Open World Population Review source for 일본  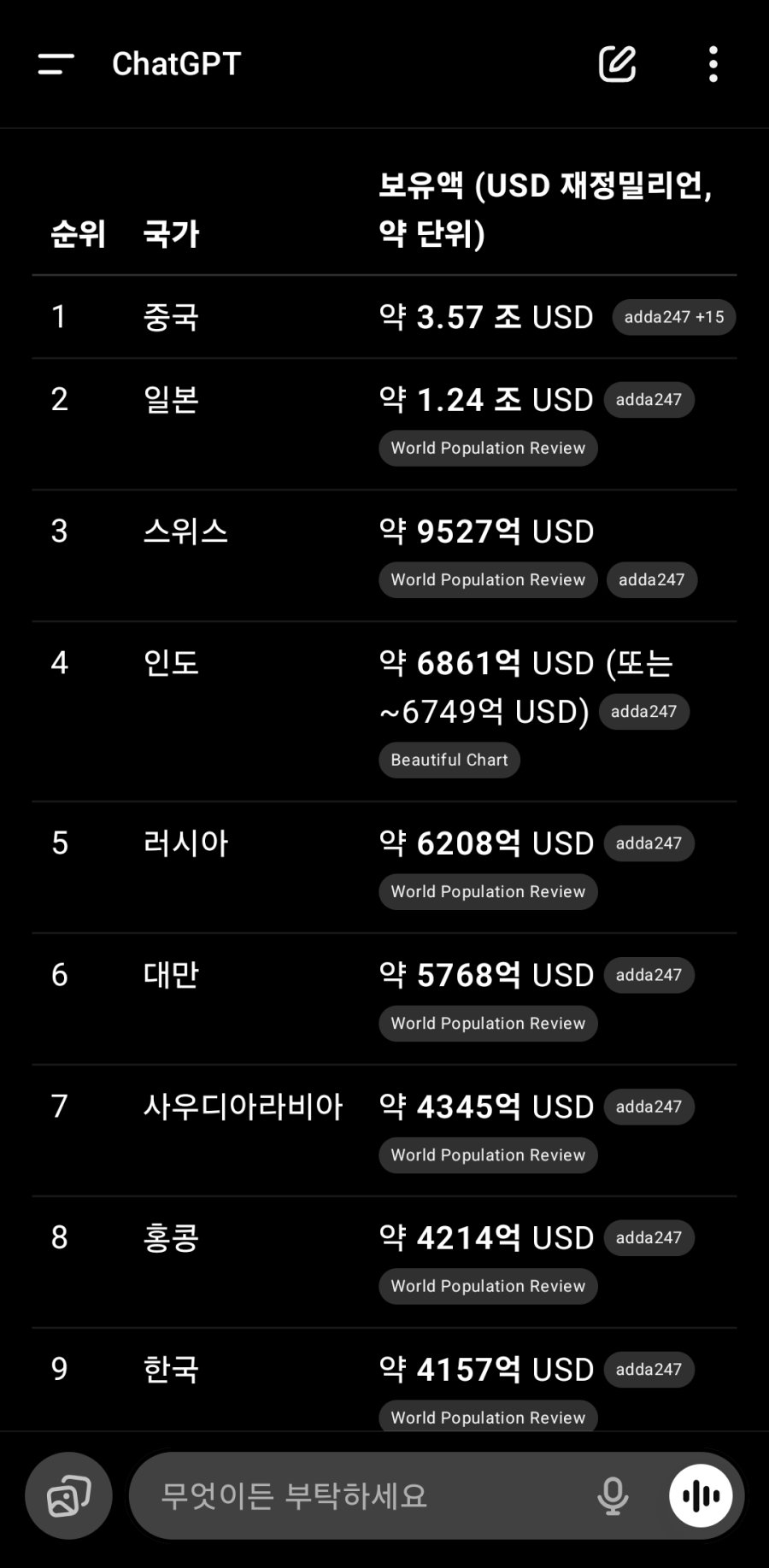coord(488,449)
